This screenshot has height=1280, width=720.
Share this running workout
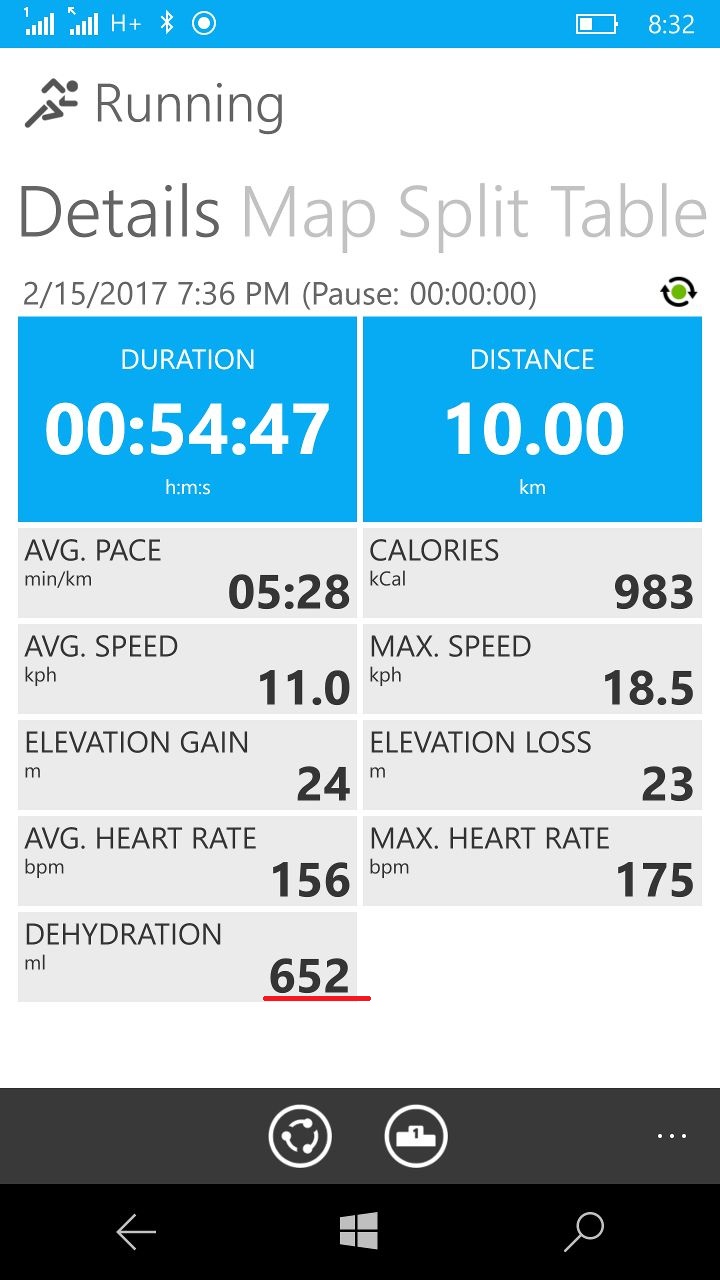pyautogui.click(x=300, y=1136)
